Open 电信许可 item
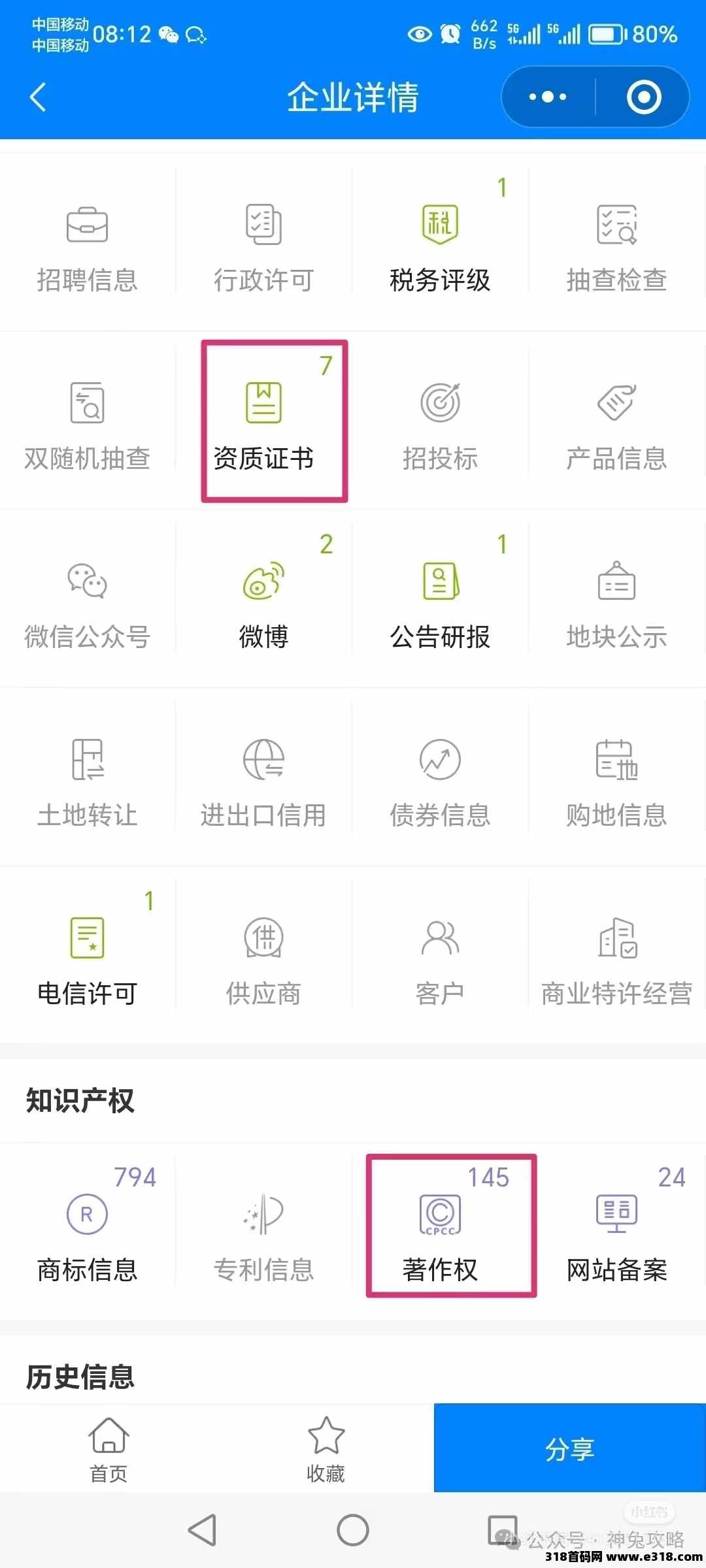The width and height of the screenshot is (706, 1568). coord(88,956)
